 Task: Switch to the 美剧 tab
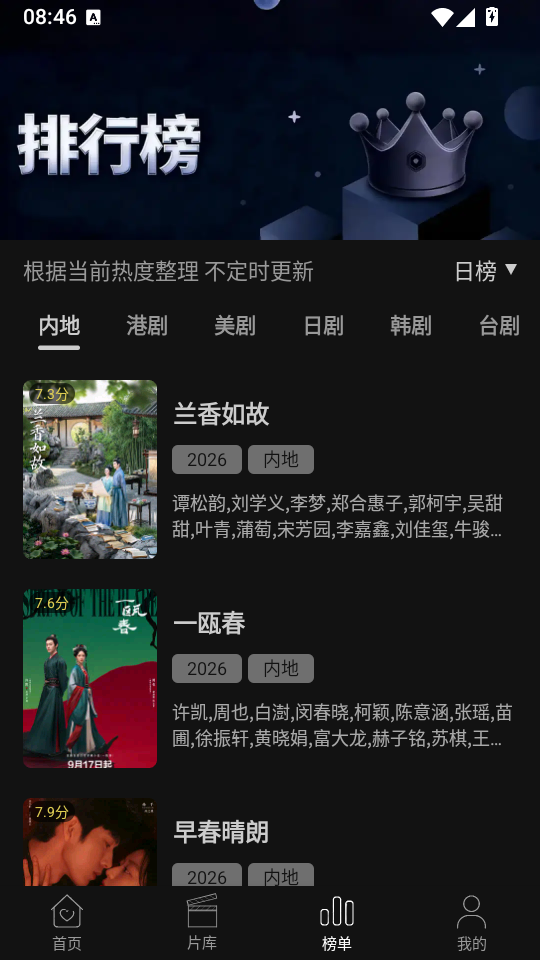(235, 326)
